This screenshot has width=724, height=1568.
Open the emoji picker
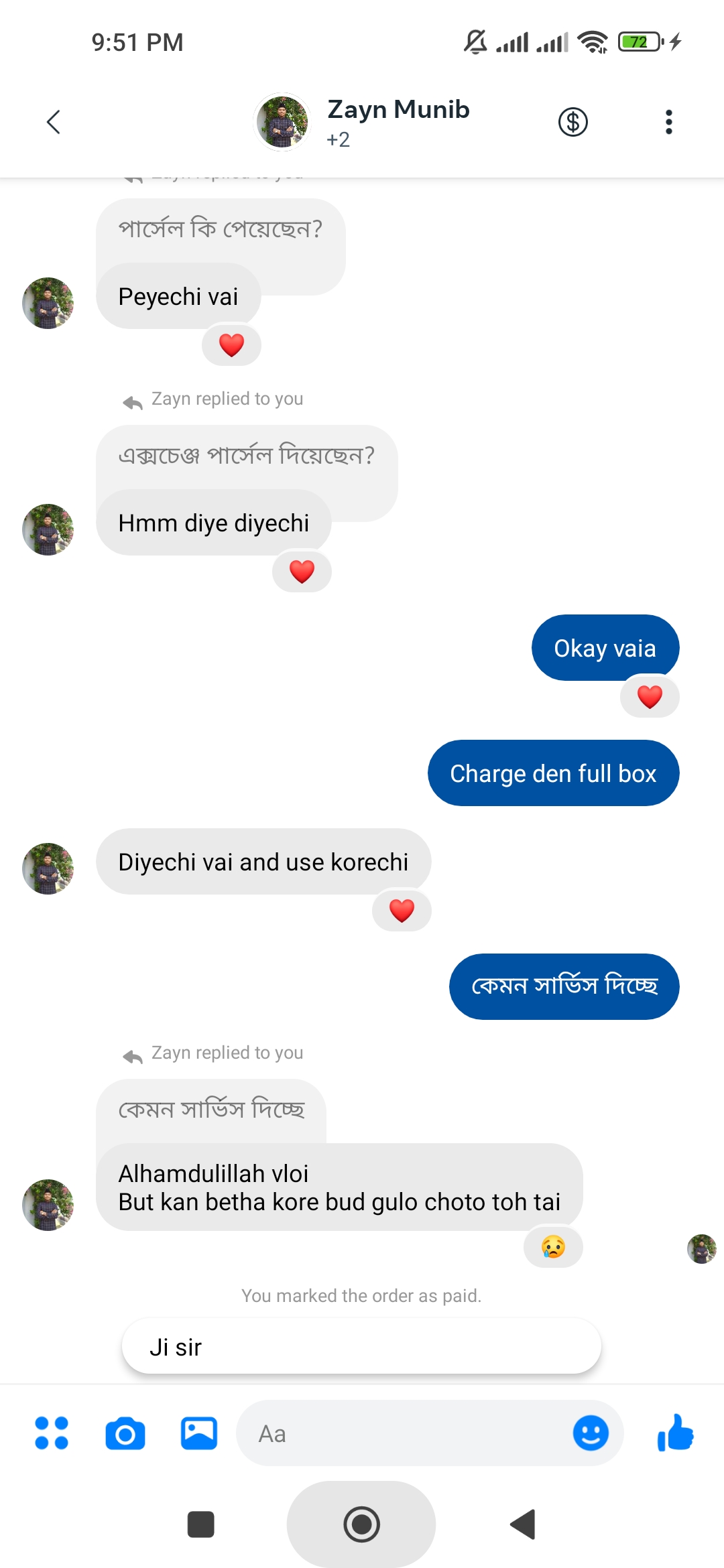point(591,1433)
